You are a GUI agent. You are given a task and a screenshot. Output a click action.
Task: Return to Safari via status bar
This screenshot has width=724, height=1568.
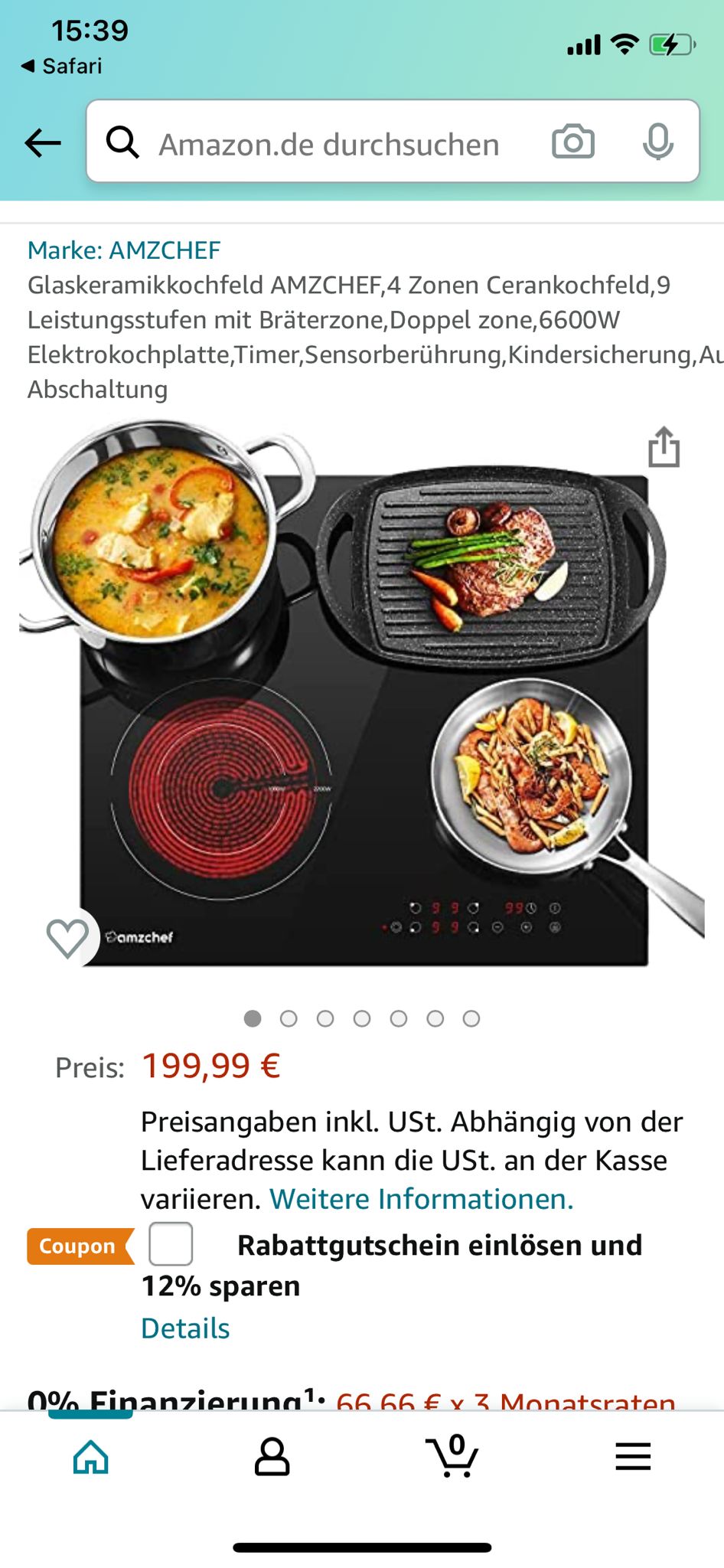point(61,66)
